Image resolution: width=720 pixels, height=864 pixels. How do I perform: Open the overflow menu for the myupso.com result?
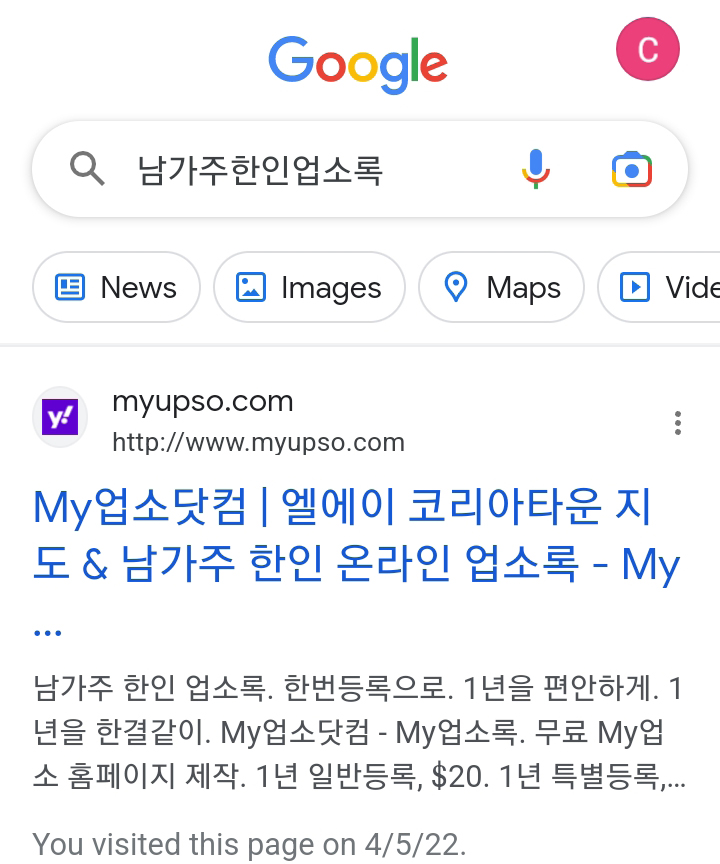click(678, 422)
